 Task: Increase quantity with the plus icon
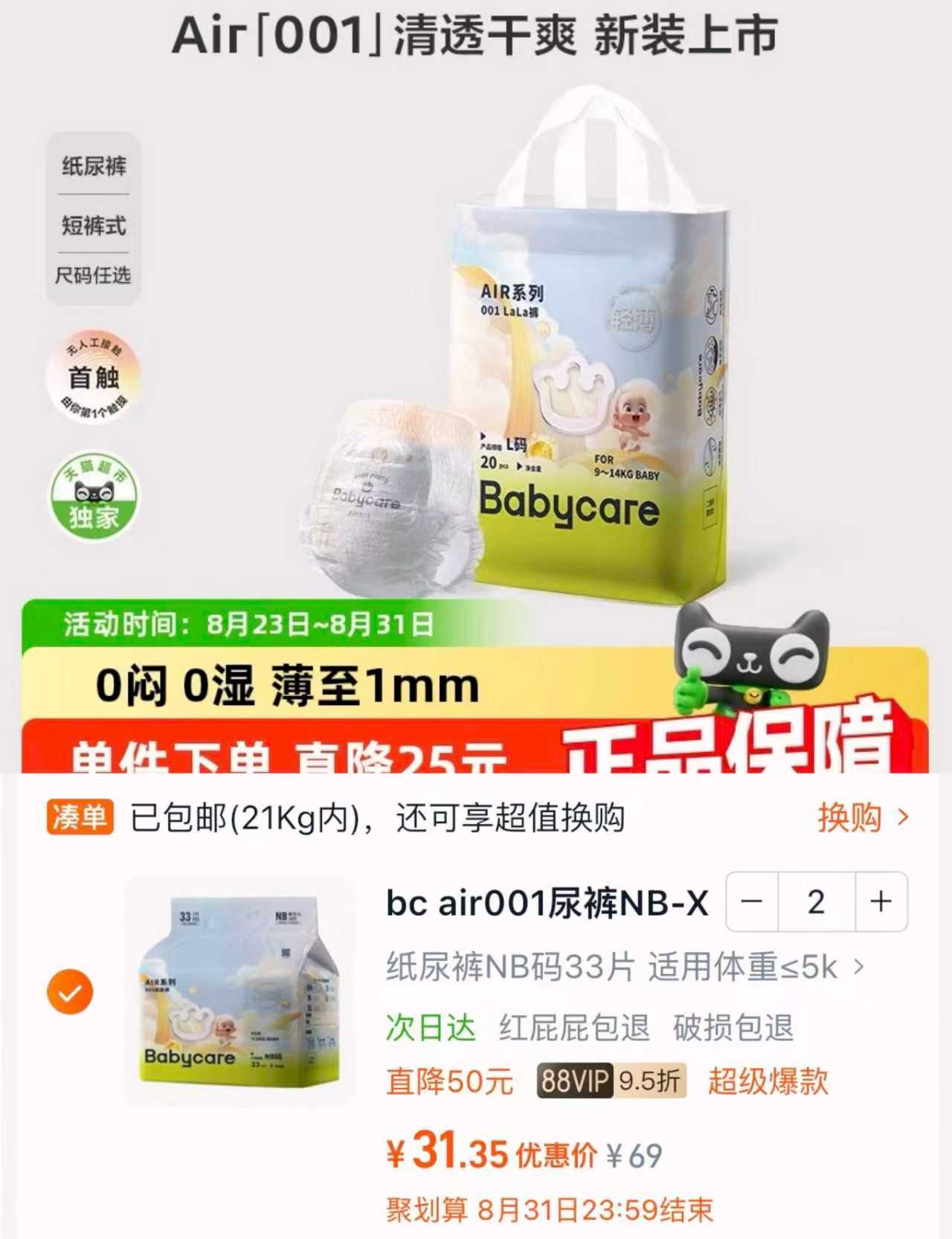tap(881, 902)
